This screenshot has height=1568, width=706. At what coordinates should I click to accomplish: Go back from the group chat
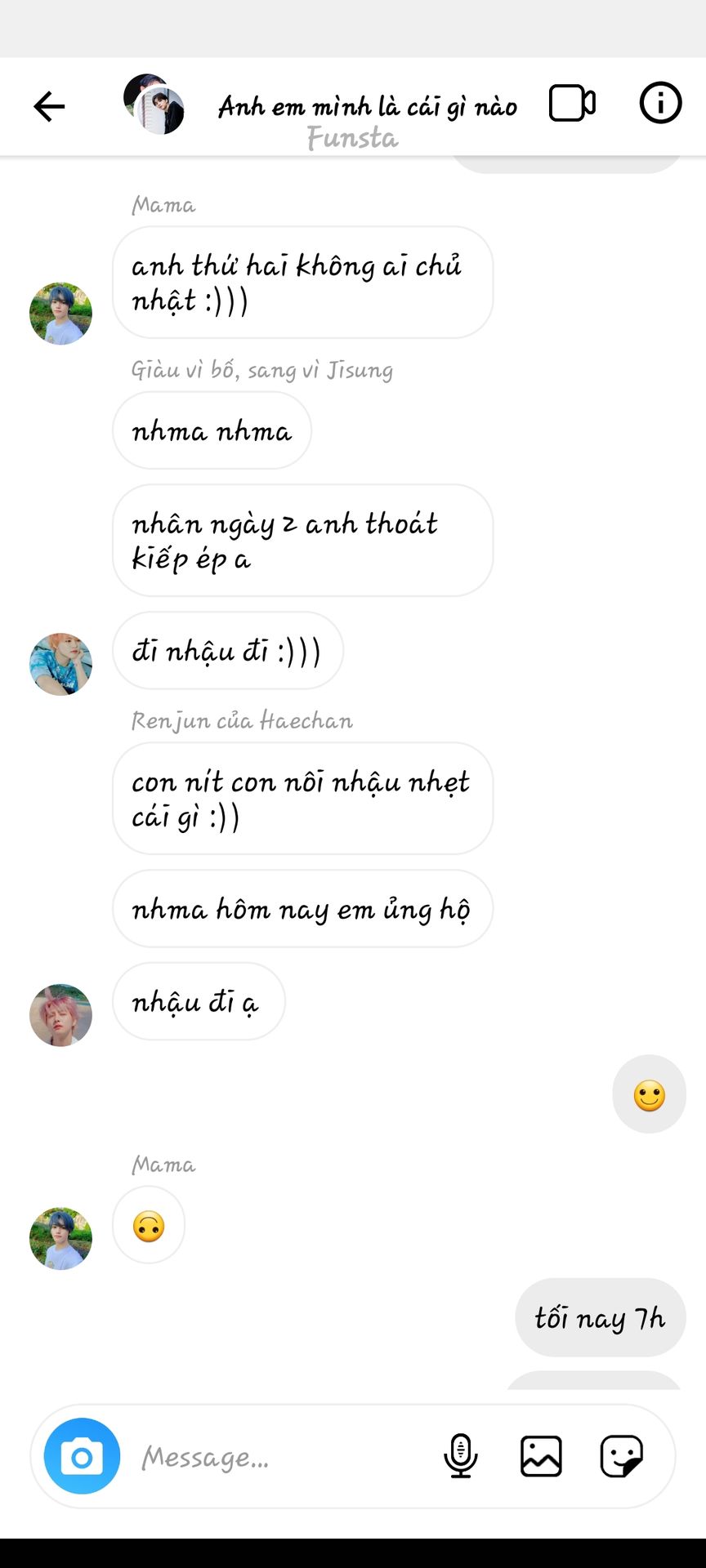[x=49, y=106]
